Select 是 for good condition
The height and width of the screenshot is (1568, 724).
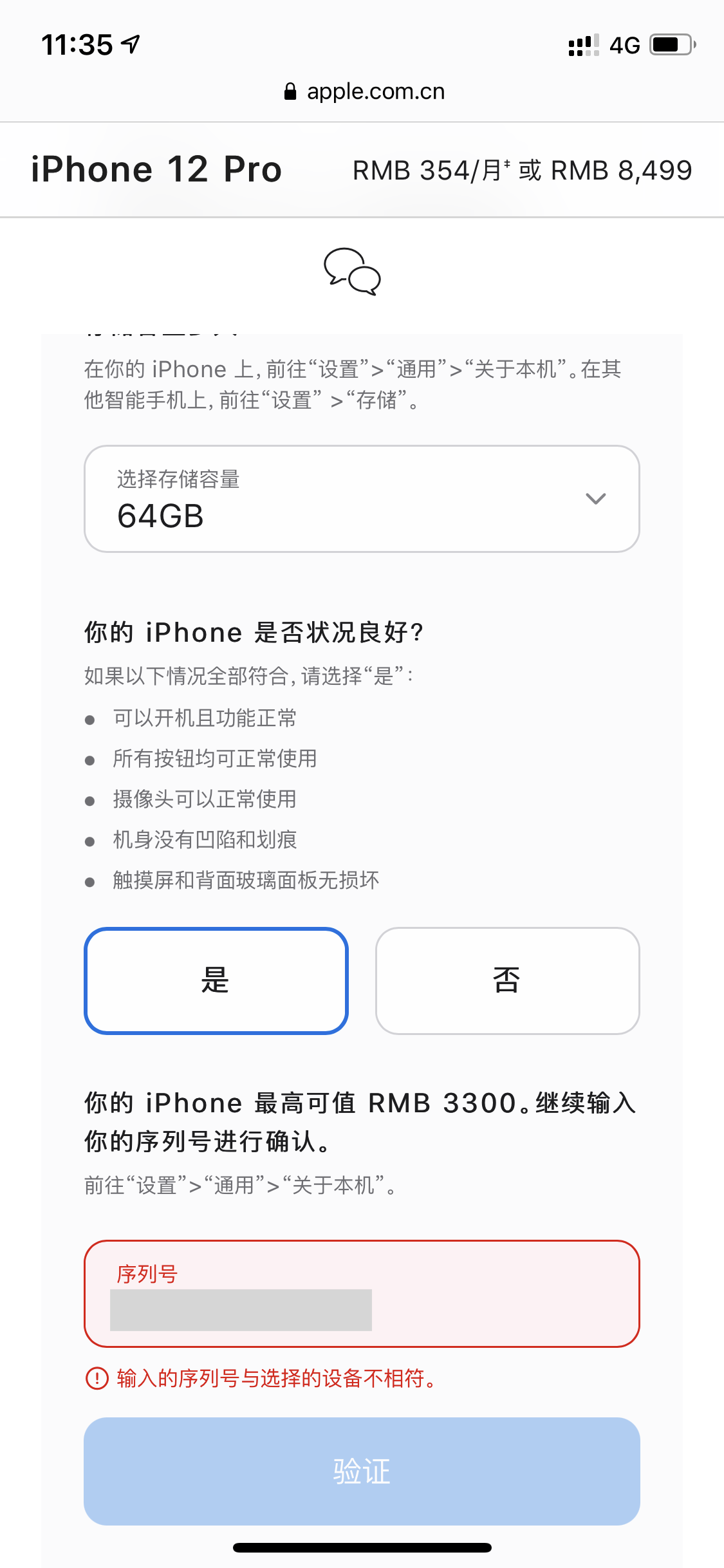(216, 980)
